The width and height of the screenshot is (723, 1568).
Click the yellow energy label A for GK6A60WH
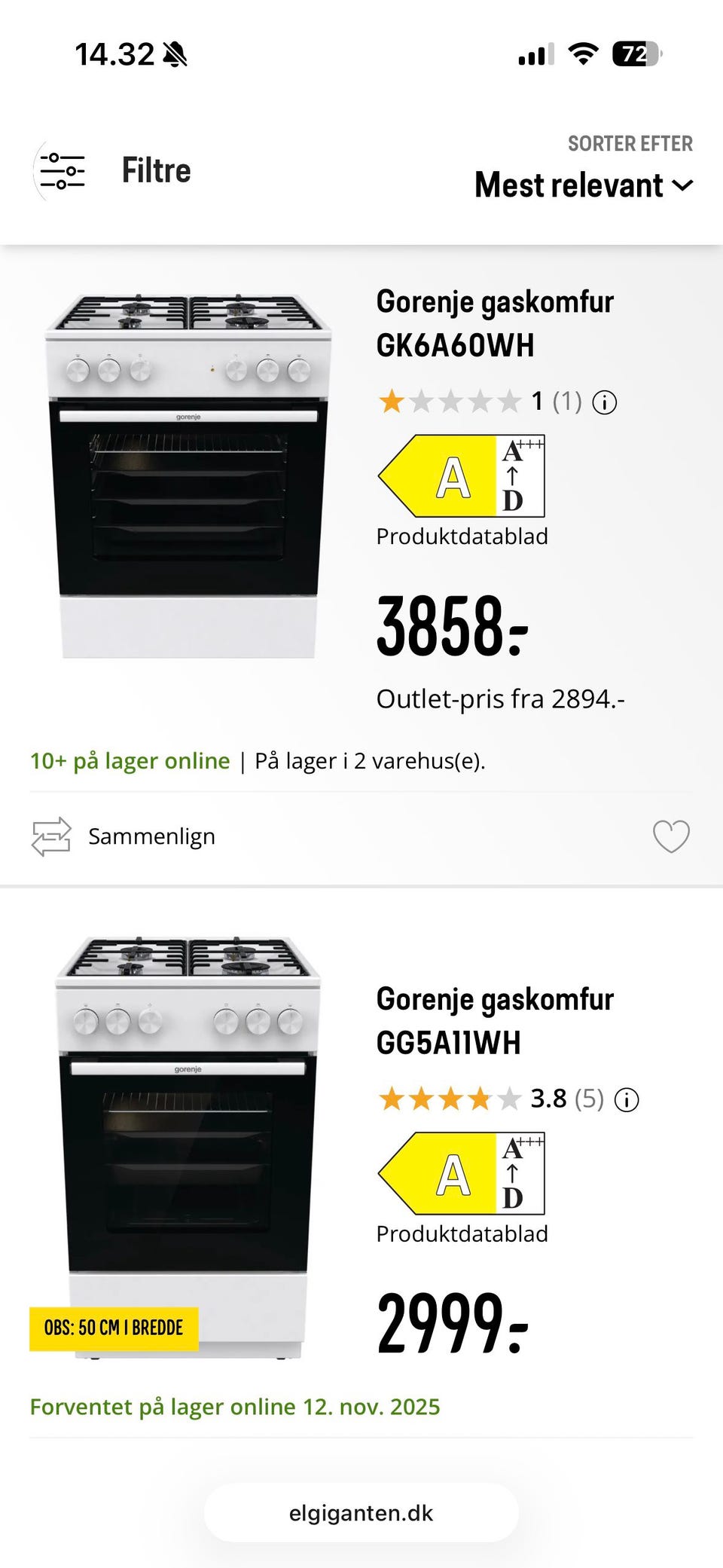(x=452, y=475)
